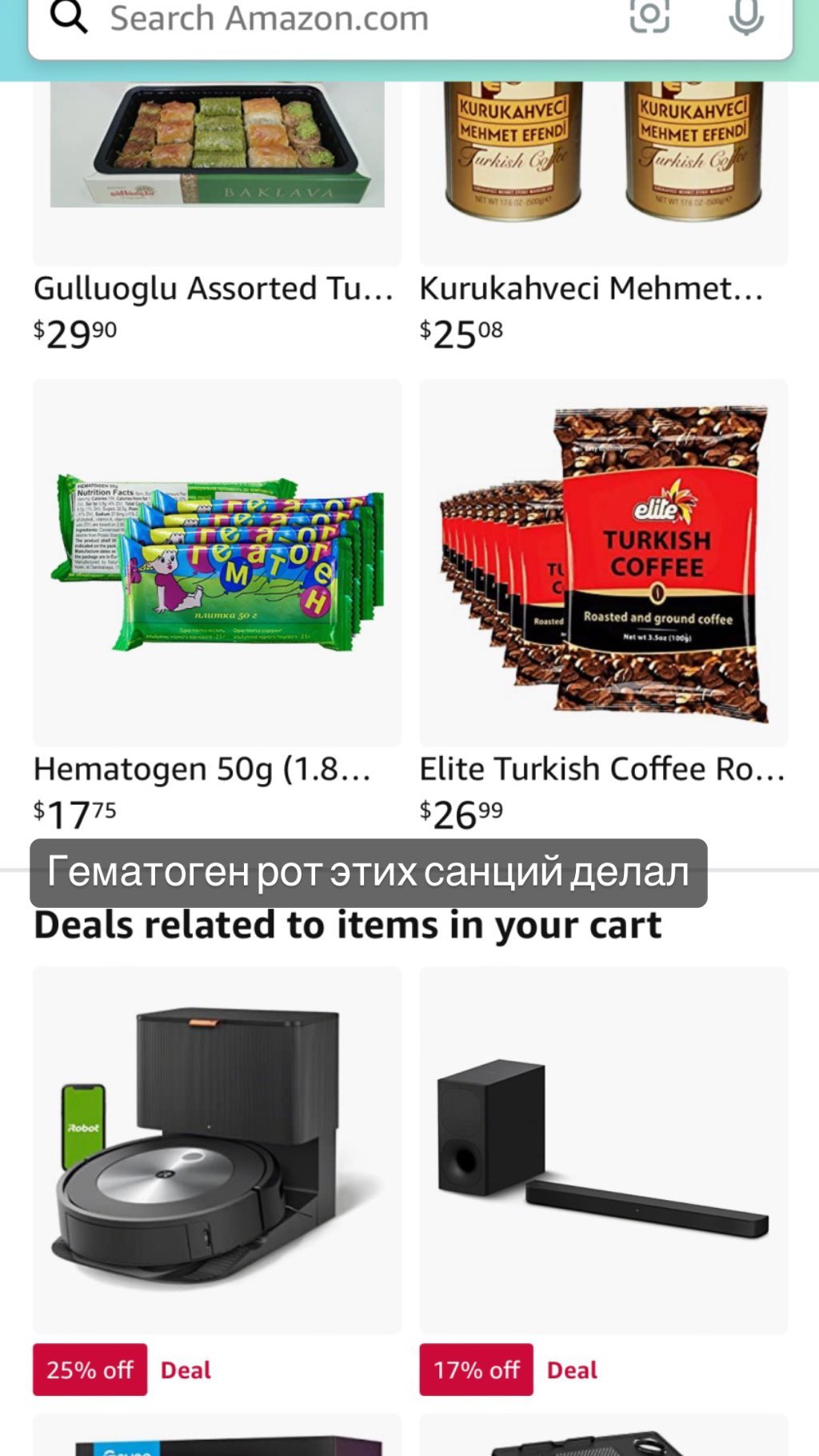Open the soundbar 17% off deal
The image size is (819, 1456).
click(604, 1150)
